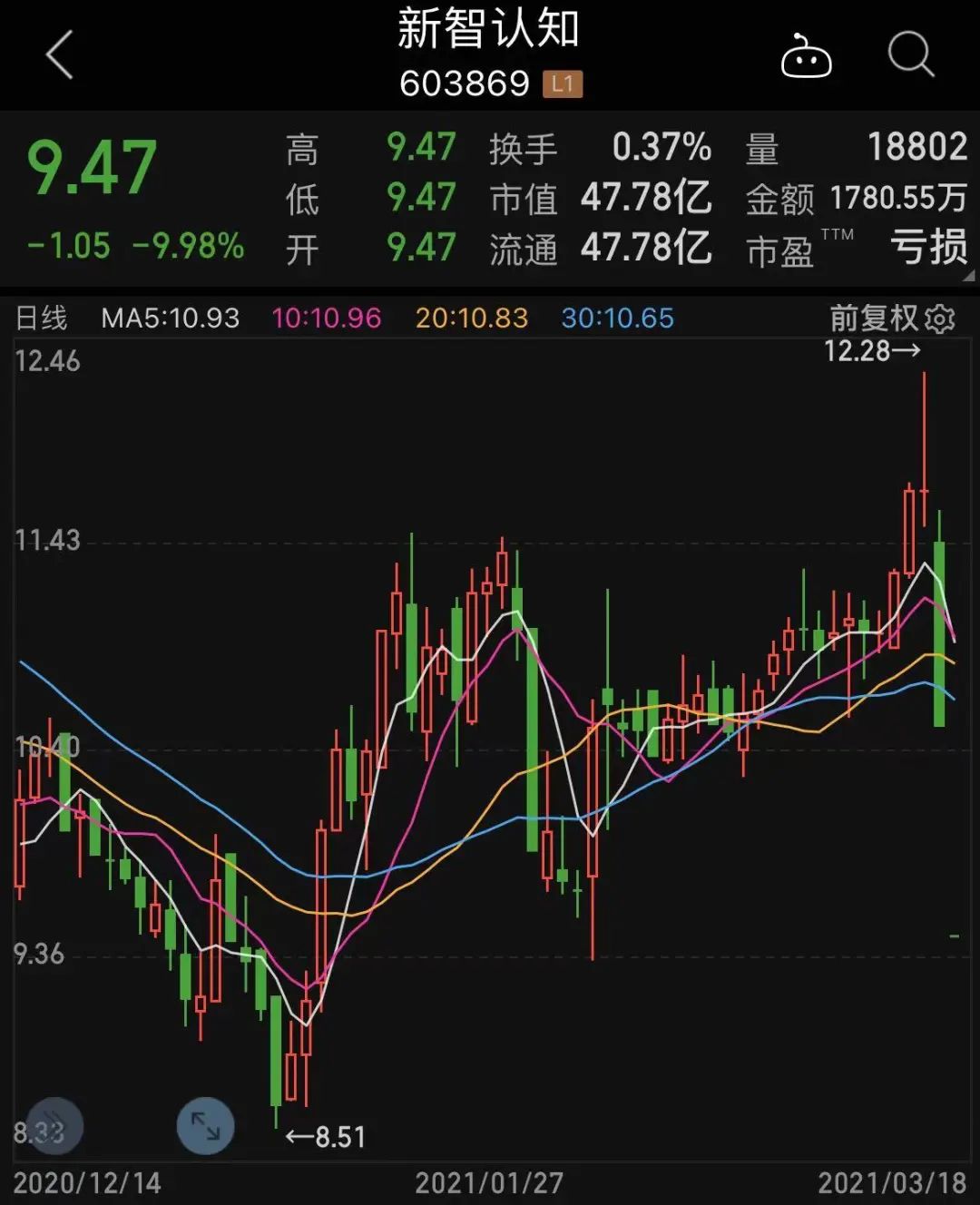Toggle 前复权 price adjustment mode
Image resolution: width=980 pixels, height=1205 pixels.
(x=871, y=319)
